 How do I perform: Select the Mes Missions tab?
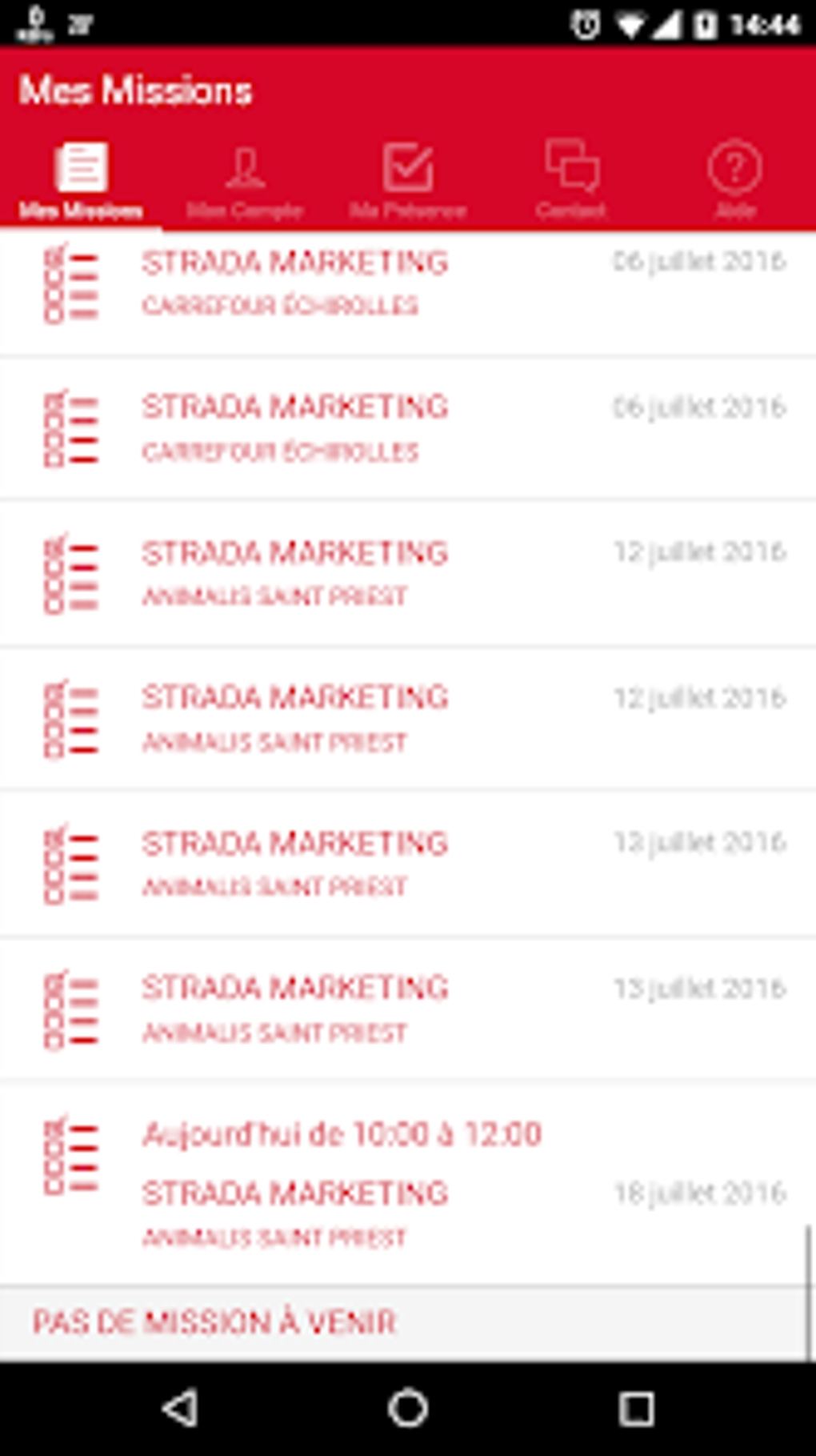coord(81,181)
